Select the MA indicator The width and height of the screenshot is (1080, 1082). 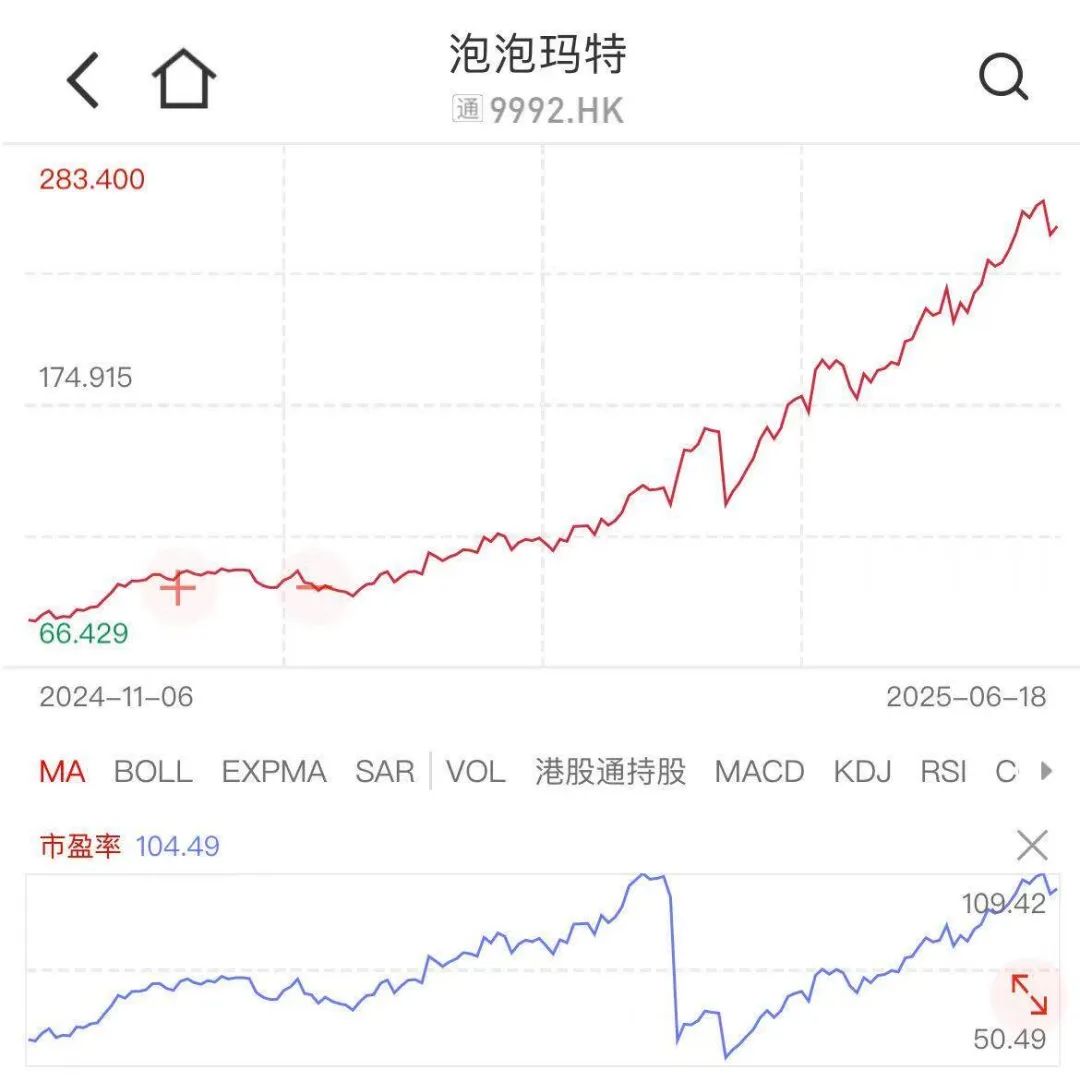tap(62, 772)
